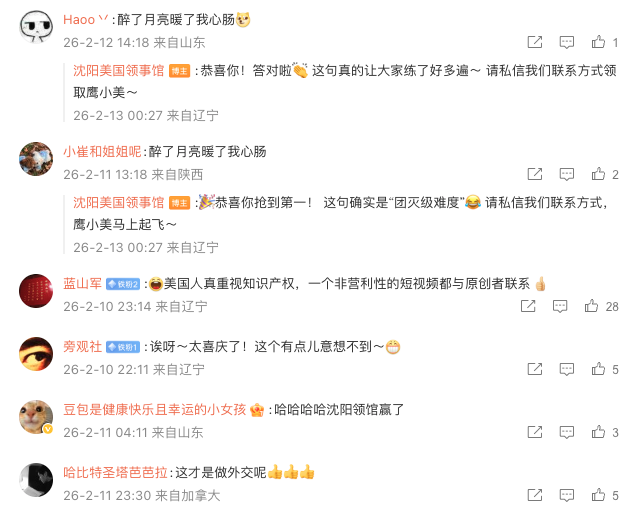636x514 pixels.
Task: Reply to 小崔和姐姐呢's comment
Action: coord(567,174)
